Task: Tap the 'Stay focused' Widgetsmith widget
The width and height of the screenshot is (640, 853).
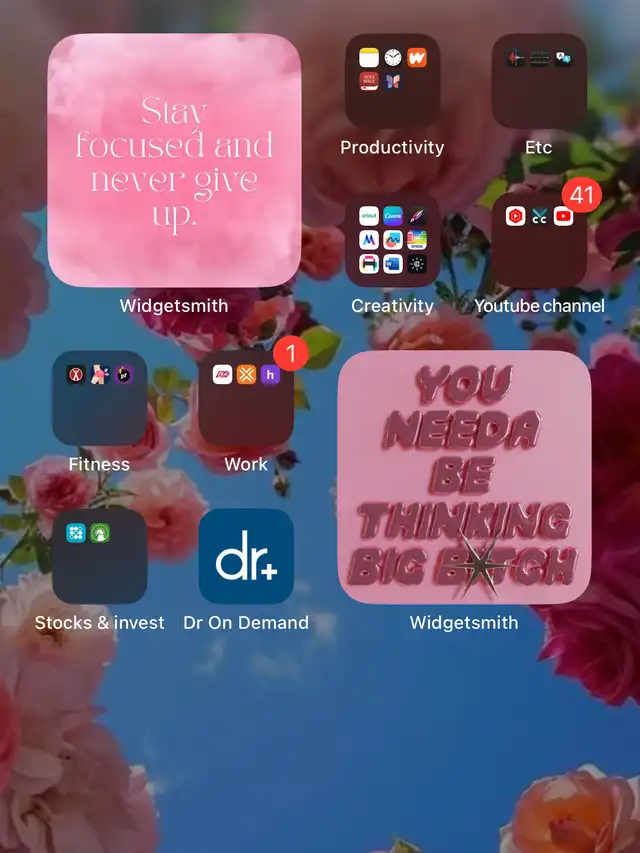Action: [x=174, y=161]
